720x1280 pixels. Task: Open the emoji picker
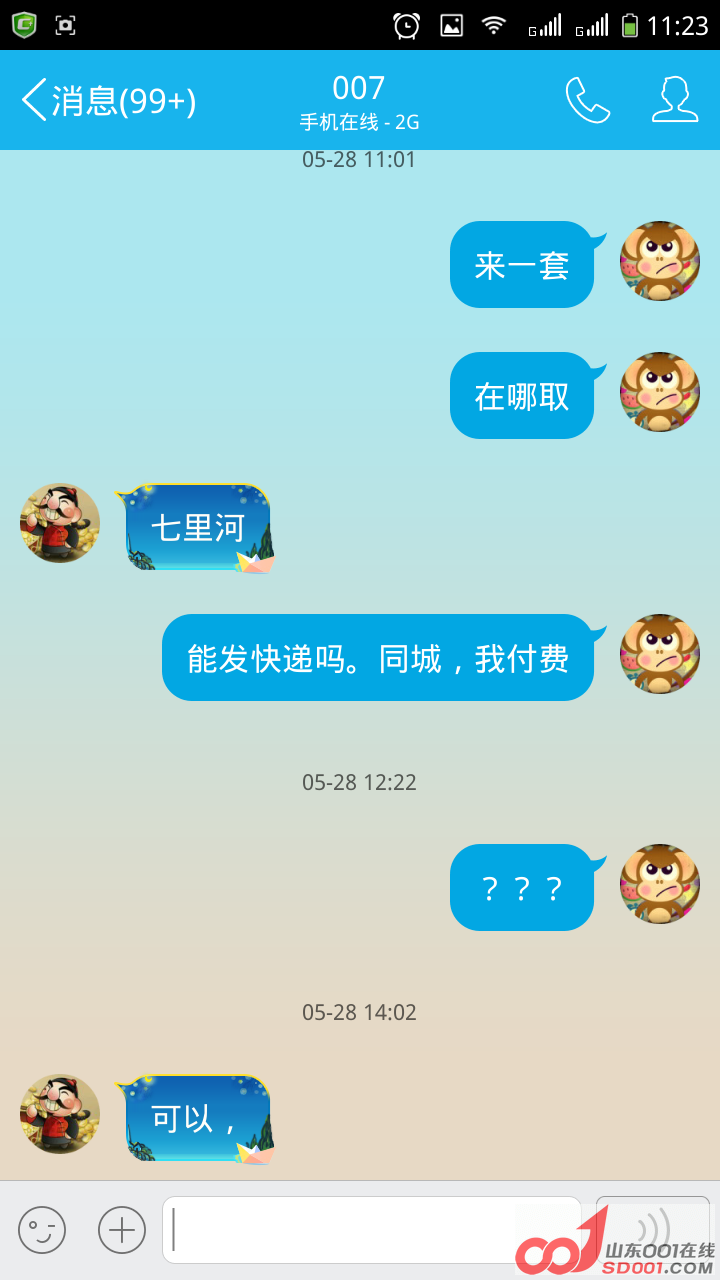point(42,1230)
